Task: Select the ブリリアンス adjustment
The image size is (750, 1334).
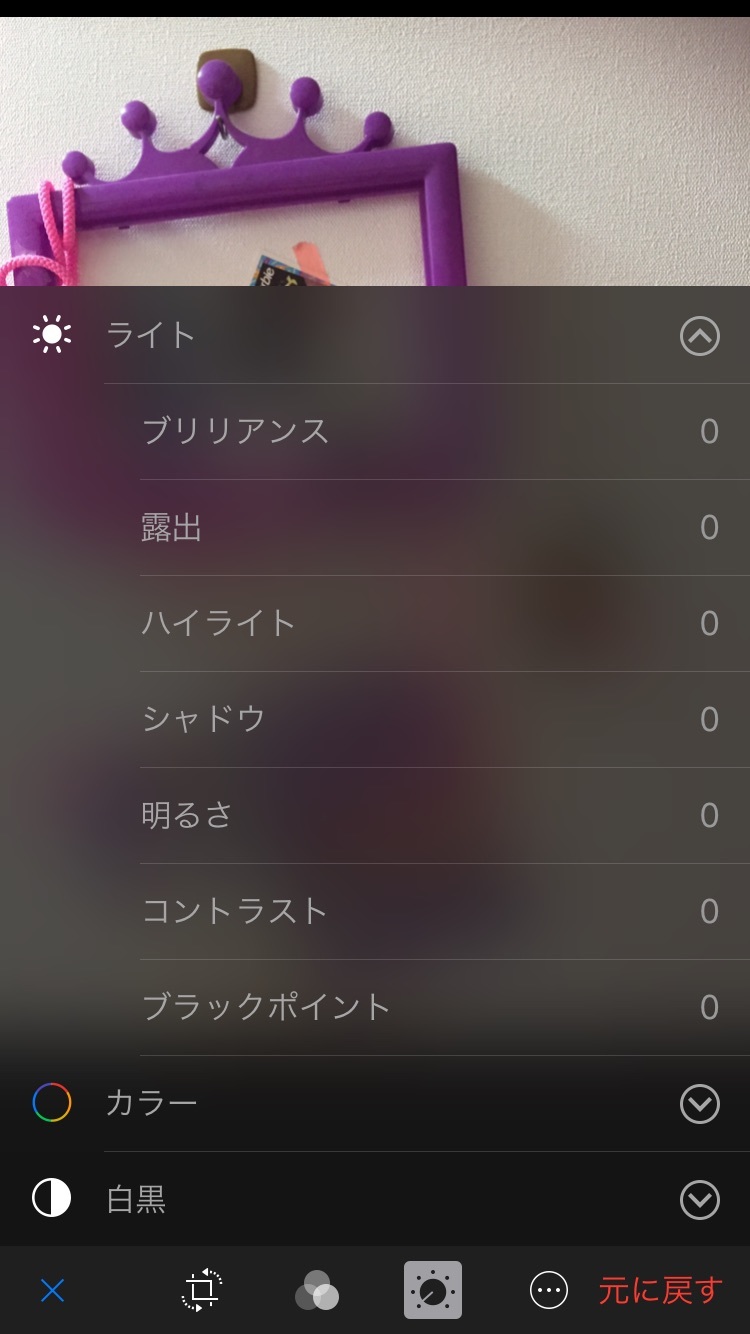Action: (x=236, y=431)
